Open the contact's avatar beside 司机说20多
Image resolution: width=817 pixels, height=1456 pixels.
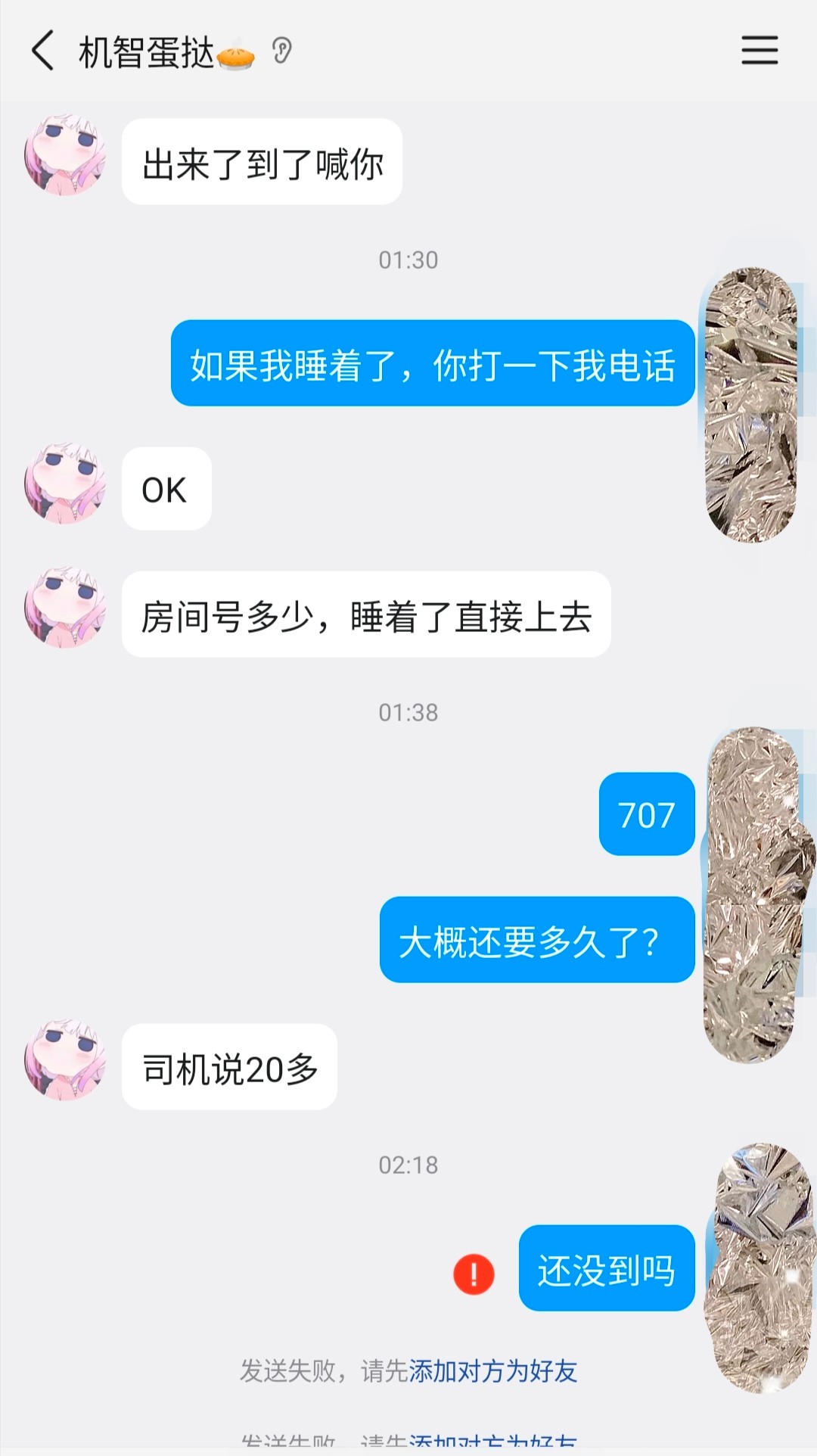pyautogui.click(x=65, y=1060)
